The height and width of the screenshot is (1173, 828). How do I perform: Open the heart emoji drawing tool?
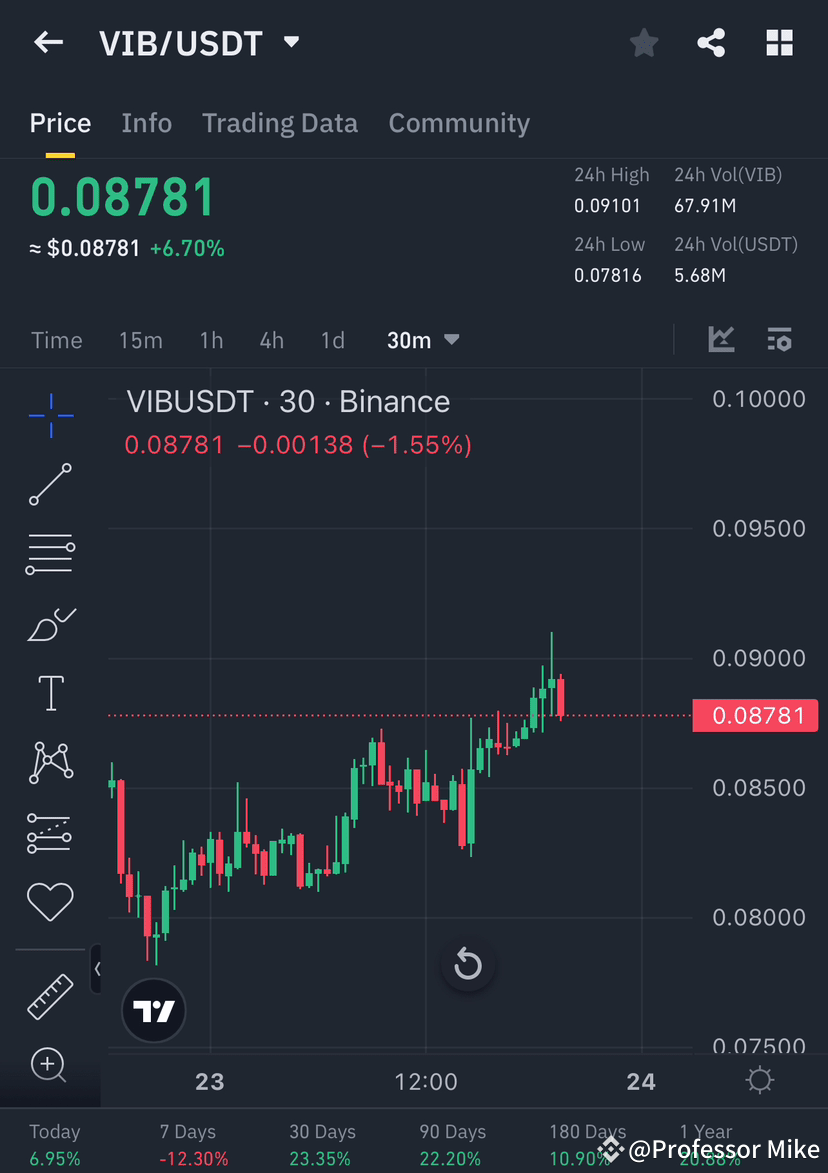[50, 901]
